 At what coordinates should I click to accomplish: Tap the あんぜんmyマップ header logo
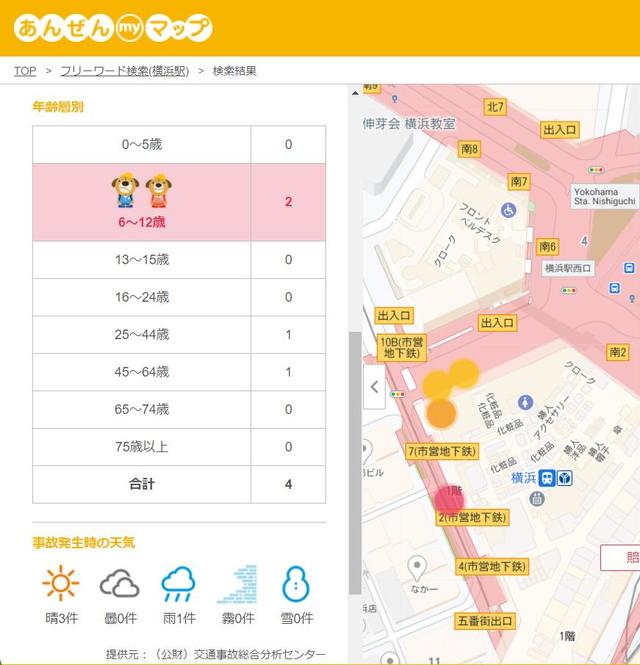pos(112,27)
